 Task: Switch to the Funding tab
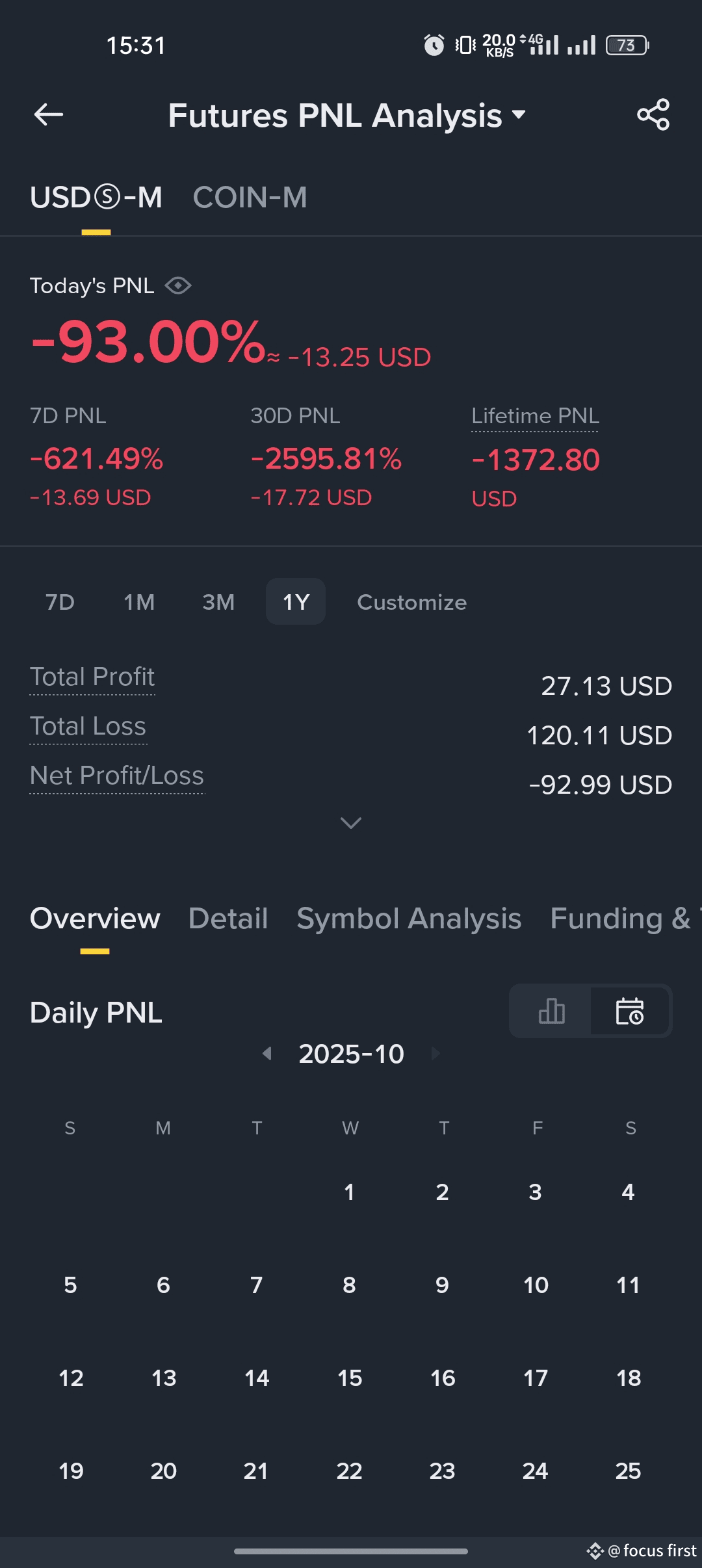tap(619, 919)
